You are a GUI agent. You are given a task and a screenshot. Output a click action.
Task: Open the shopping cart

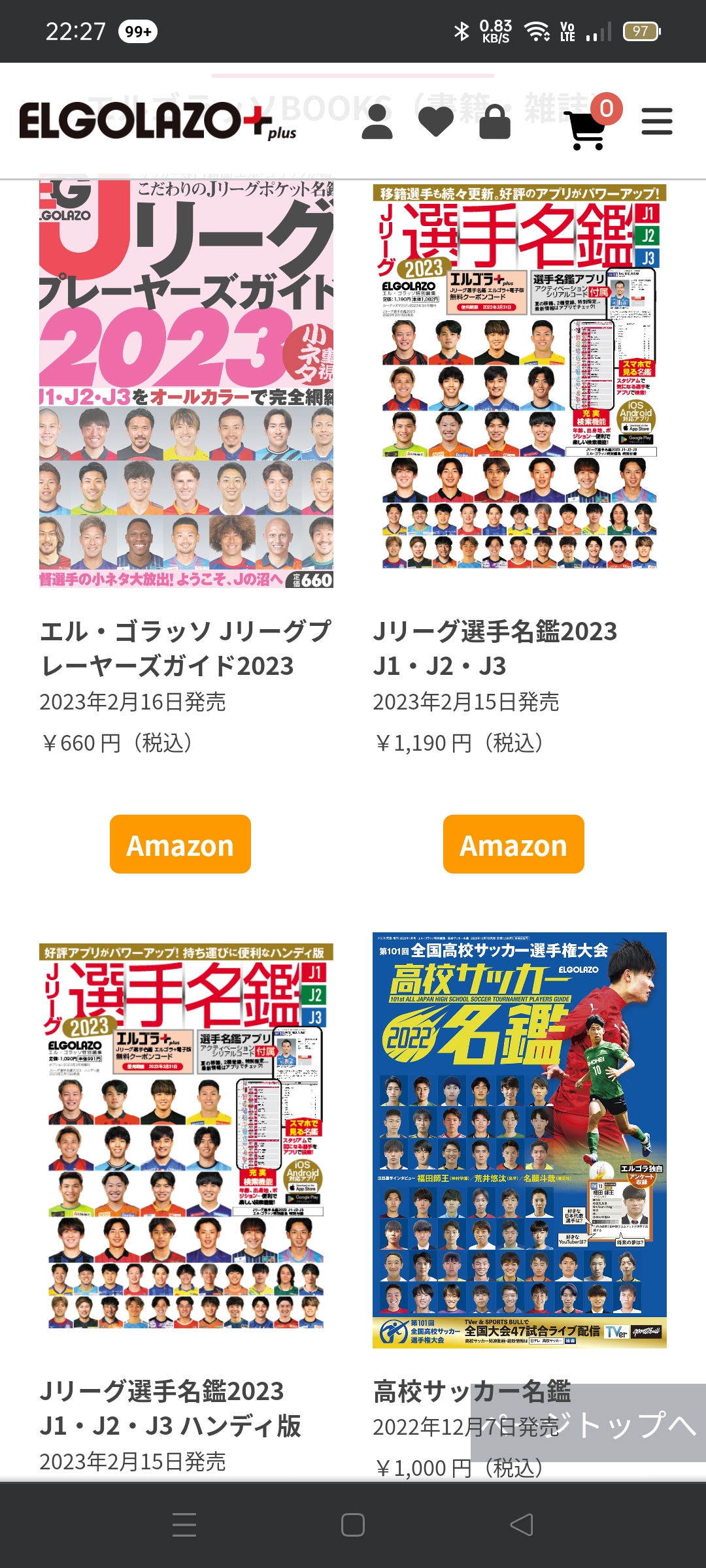pos(588,129)
